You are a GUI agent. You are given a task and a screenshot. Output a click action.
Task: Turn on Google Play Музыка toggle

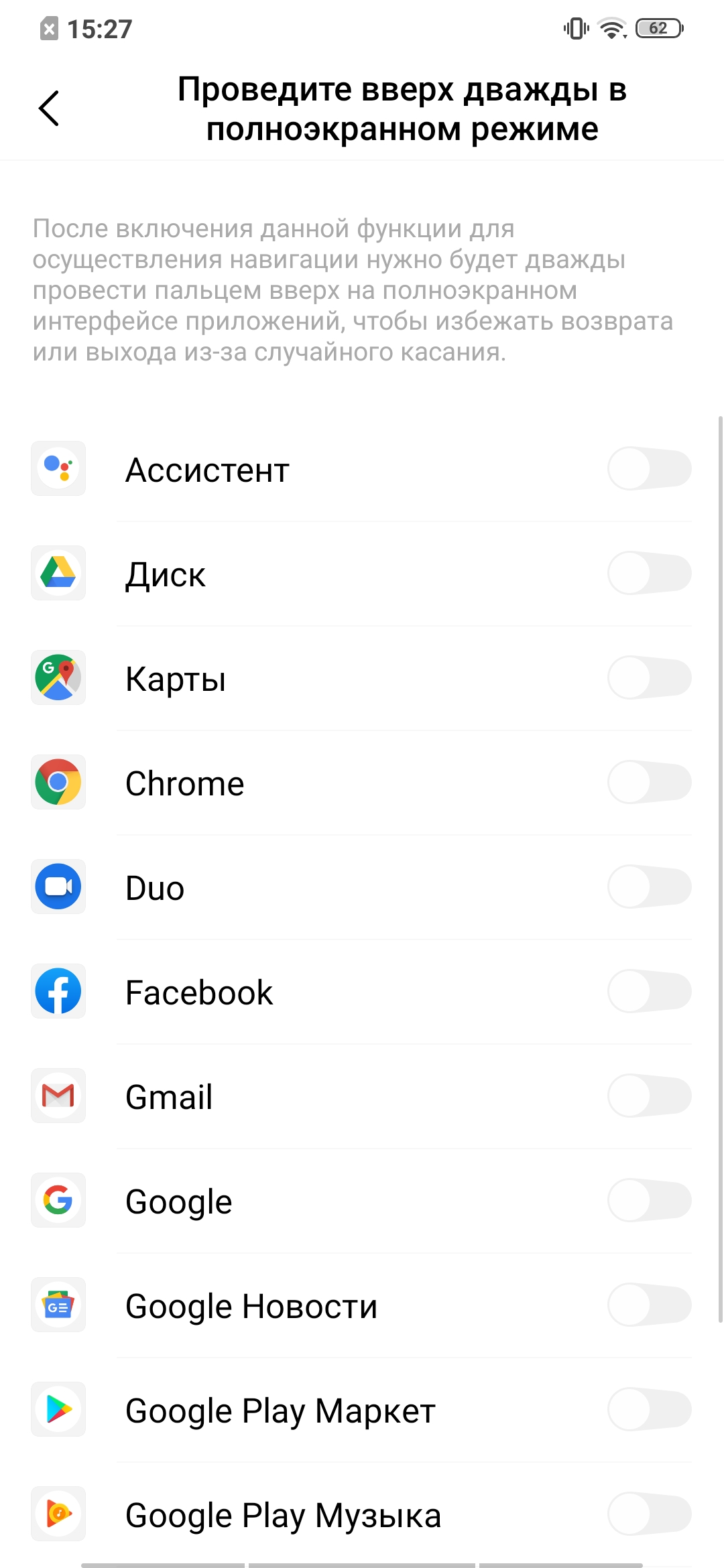(649, 1514)
